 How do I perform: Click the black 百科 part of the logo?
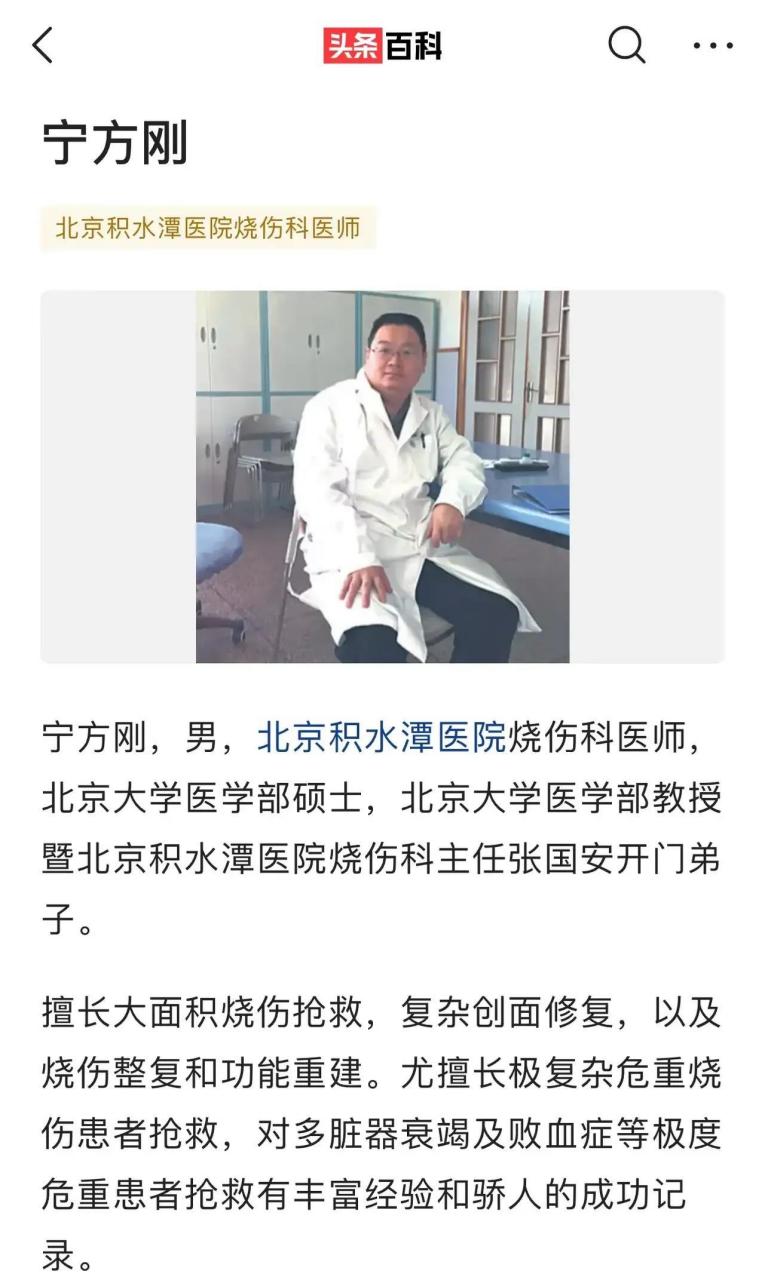click(x=413, y=44)
